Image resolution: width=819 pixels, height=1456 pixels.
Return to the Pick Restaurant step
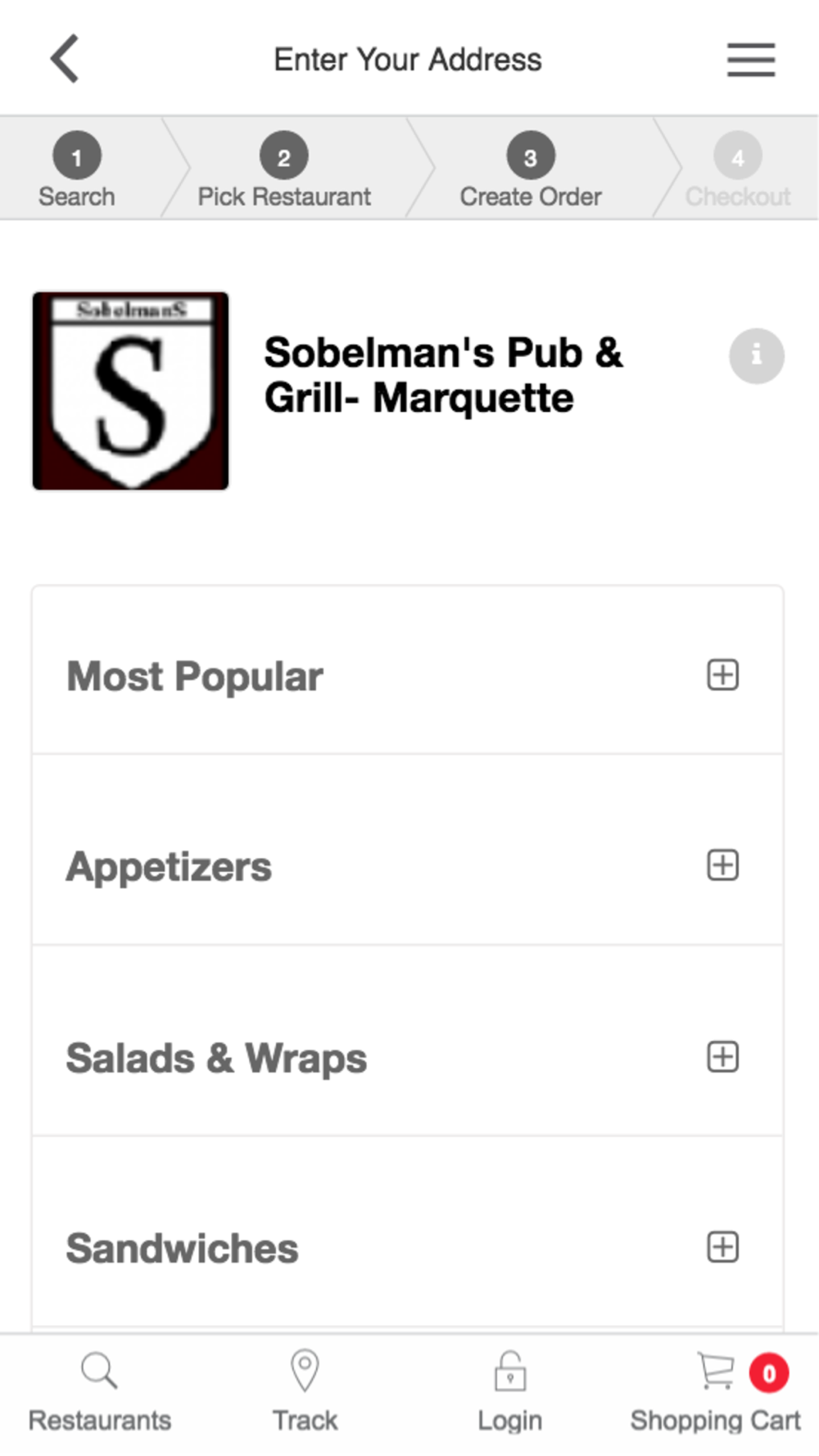pos(284,170)
